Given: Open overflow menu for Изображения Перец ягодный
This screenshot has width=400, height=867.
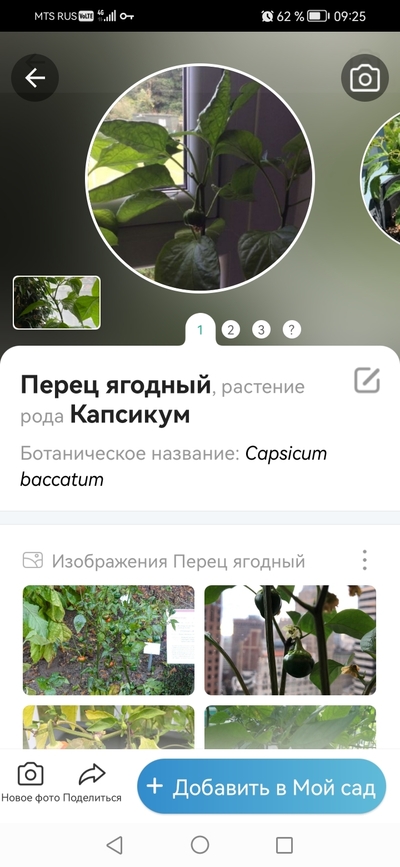Looking at the screenshot, I should pyautogui.click(x=365, y=560).
